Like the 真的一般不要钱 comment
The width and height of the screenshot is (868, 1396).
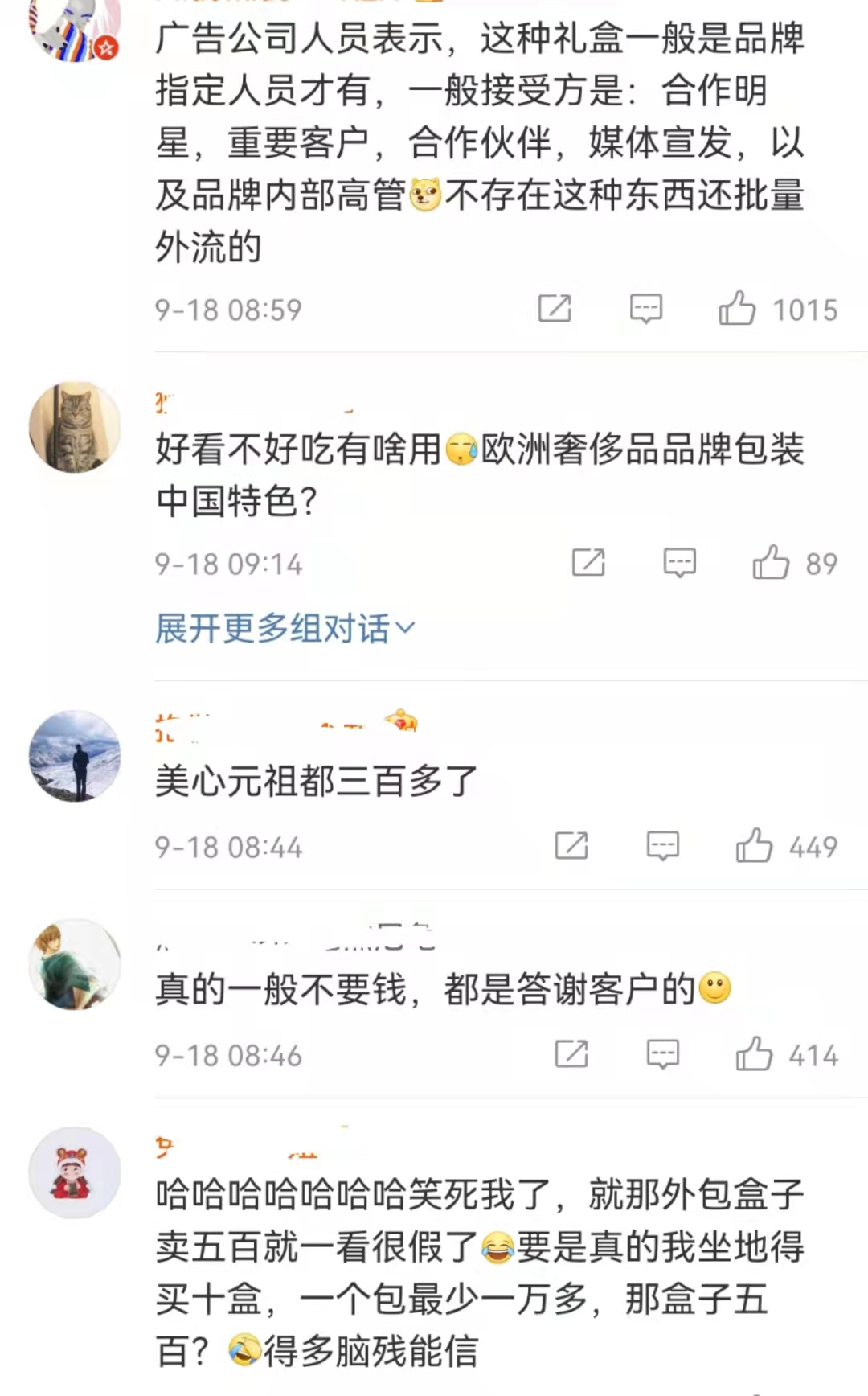pyautogui.click(x=753, y=1054)
